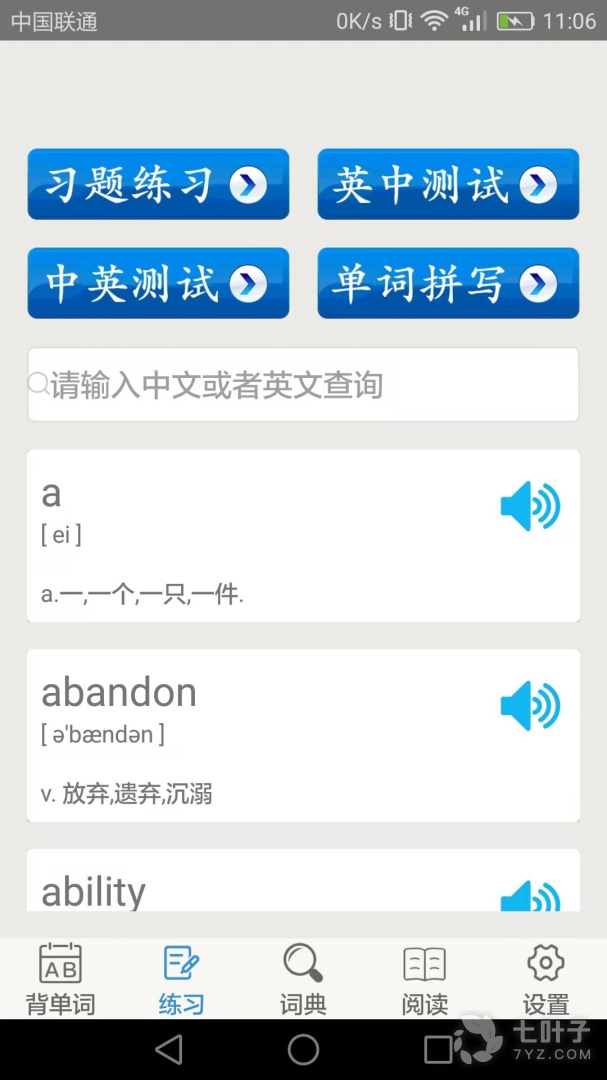
Task: Tap the search field to look up words
Action: pos(303,385)
